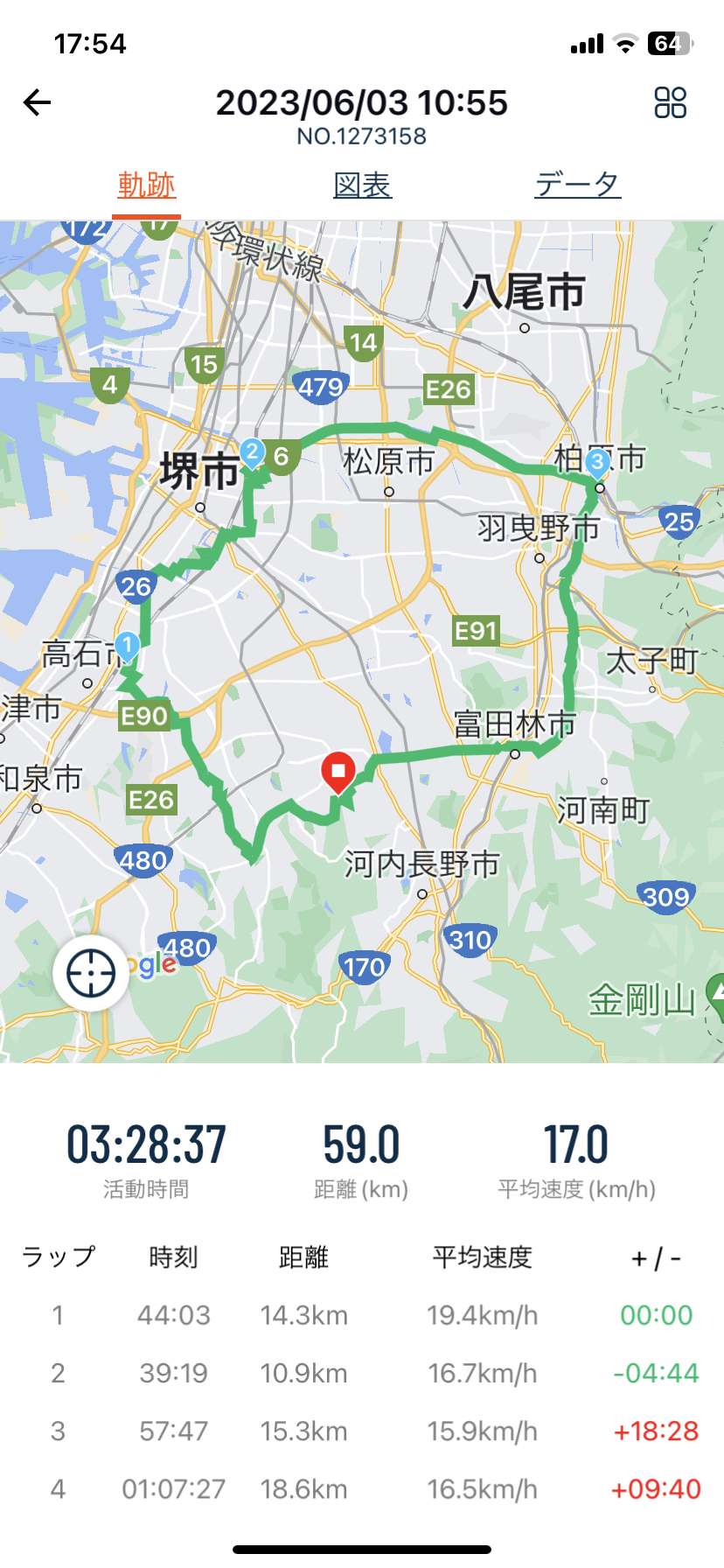
Task: Tap lap marker 1 on the map
Action: [127, 647]
